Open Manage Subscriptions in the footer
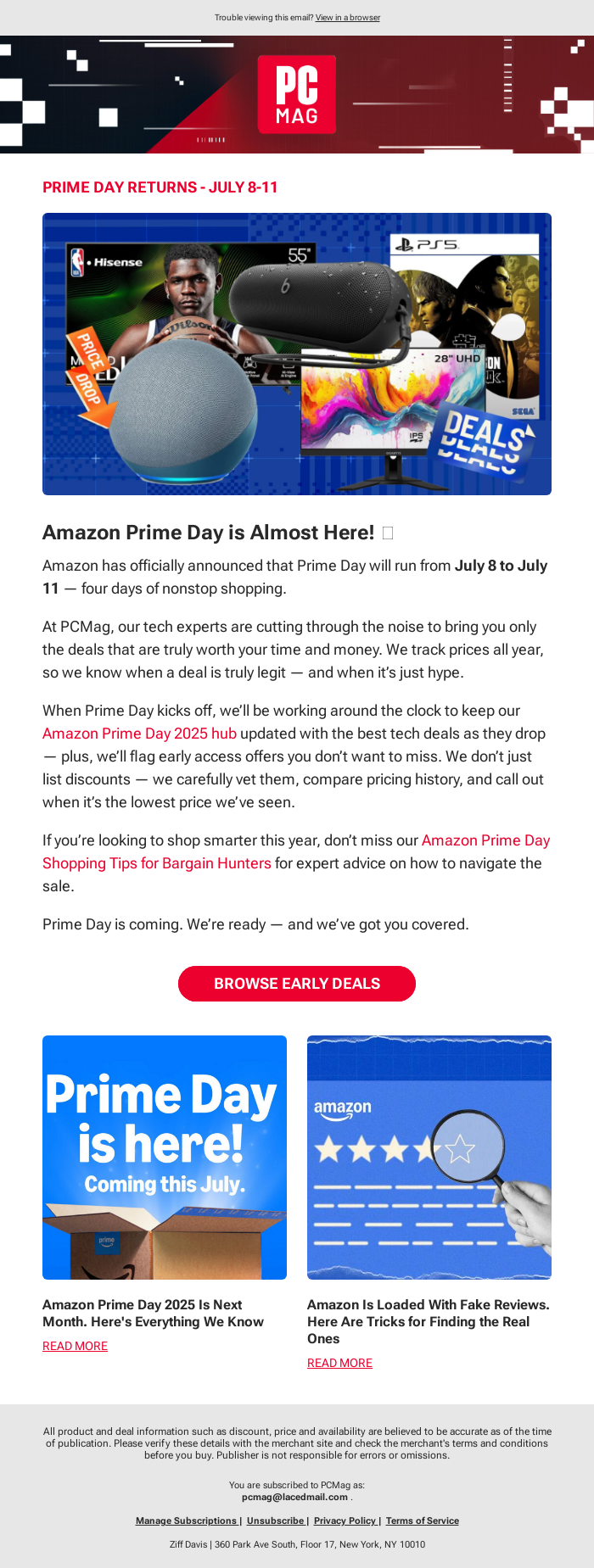The width and height of the screenshot is (594, 1568). (x=187, y=1521)
